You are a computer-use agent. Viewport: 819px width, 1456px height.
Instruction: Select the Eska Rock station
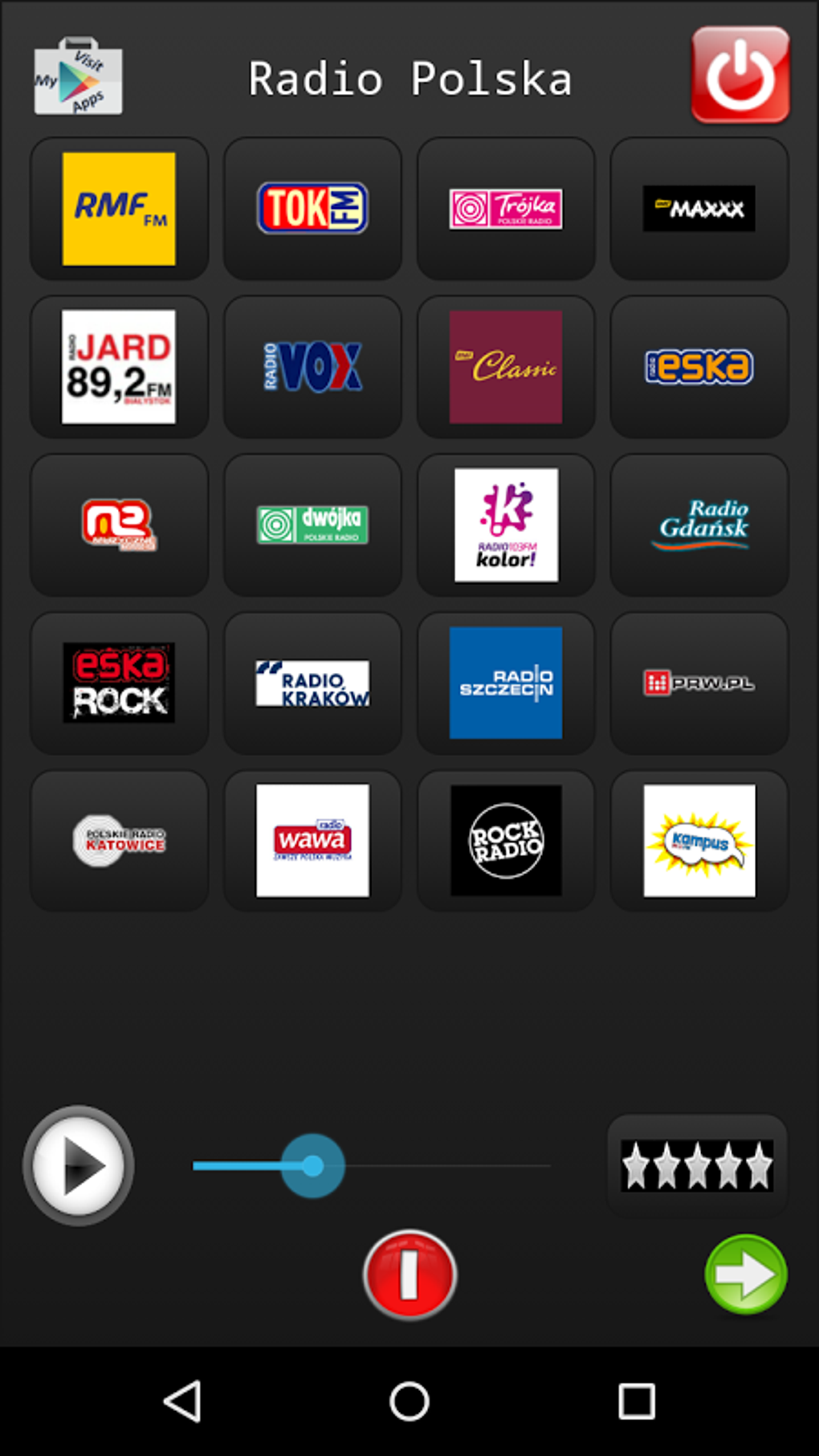(119, 683)
